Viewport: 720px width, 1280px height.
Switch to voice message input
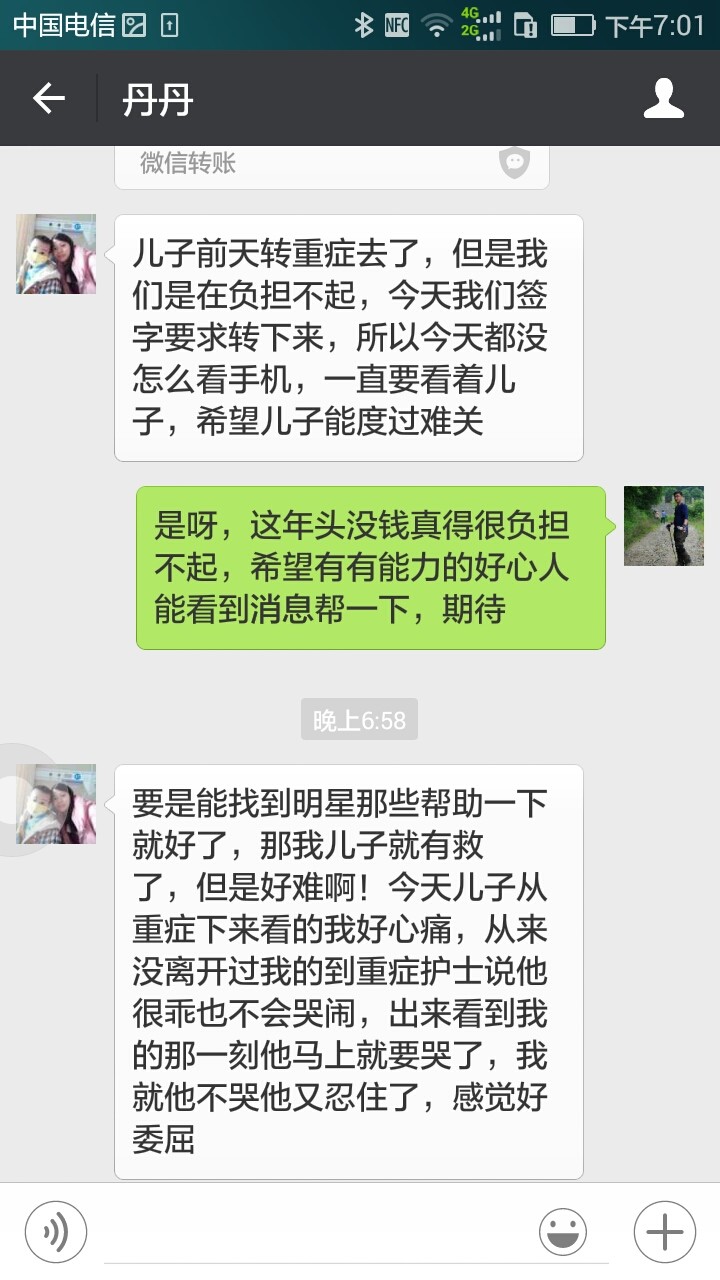tap(56, 1232)
